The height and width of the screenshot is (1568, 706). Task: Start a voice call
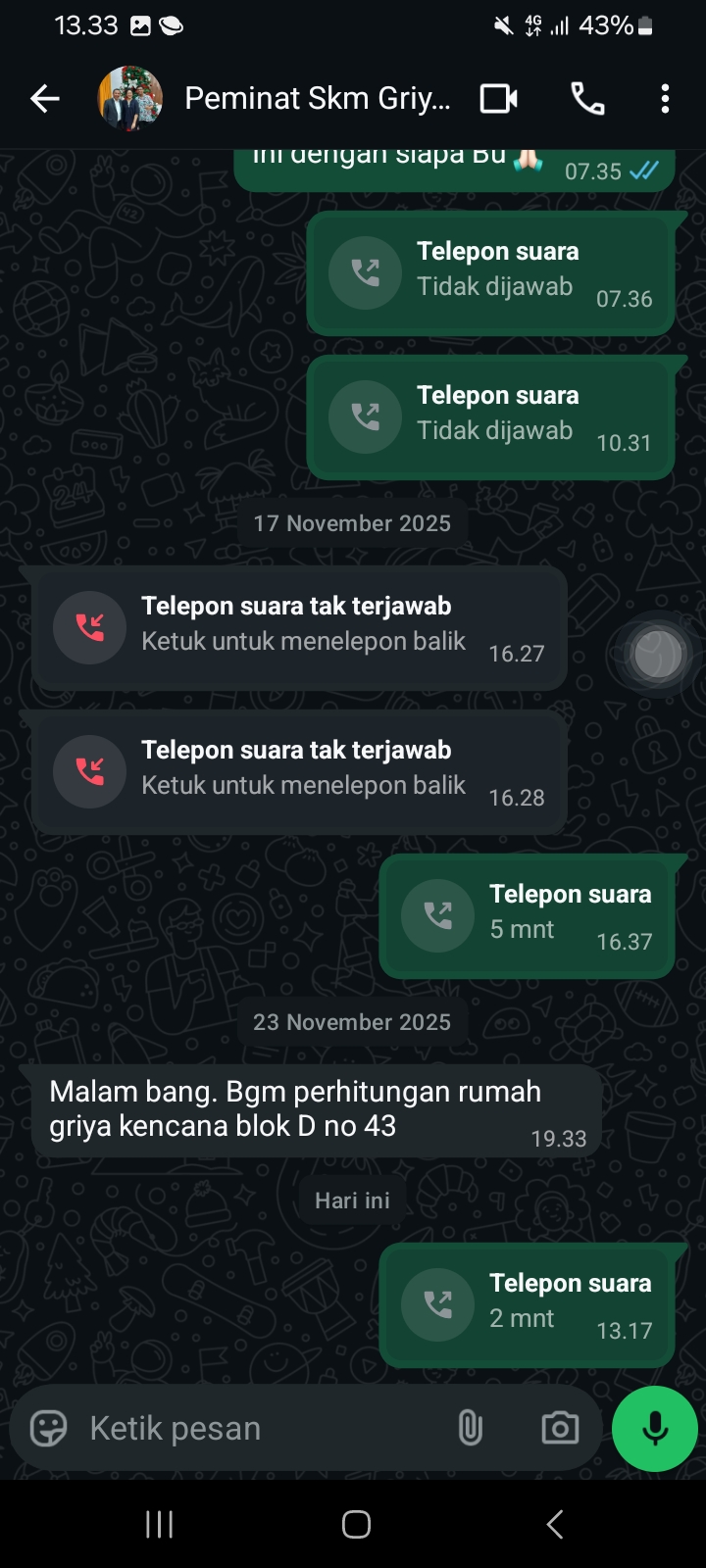click(x=586, y=98)
